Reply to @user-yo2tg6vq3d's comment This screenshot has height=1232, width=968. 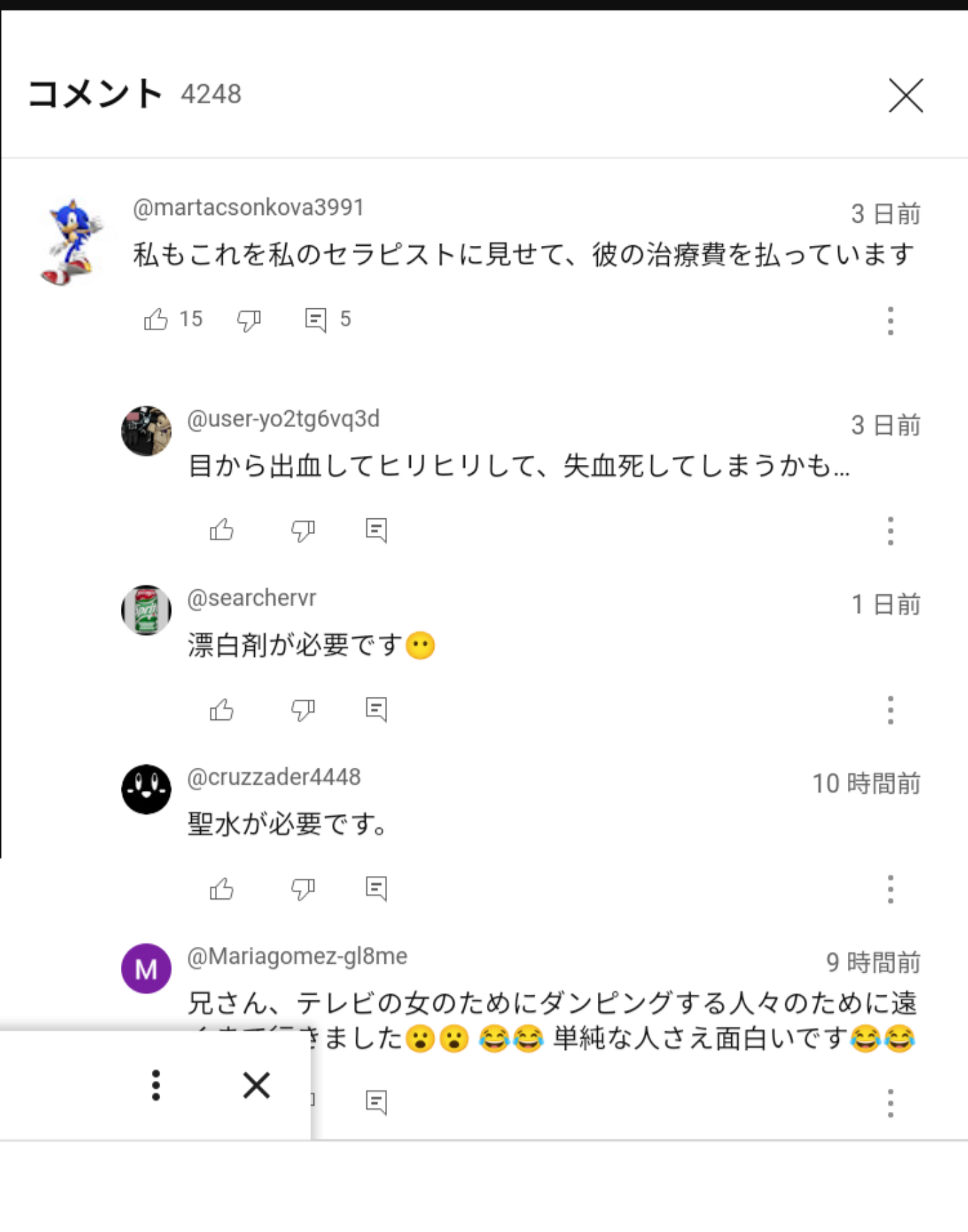(377, 530)
